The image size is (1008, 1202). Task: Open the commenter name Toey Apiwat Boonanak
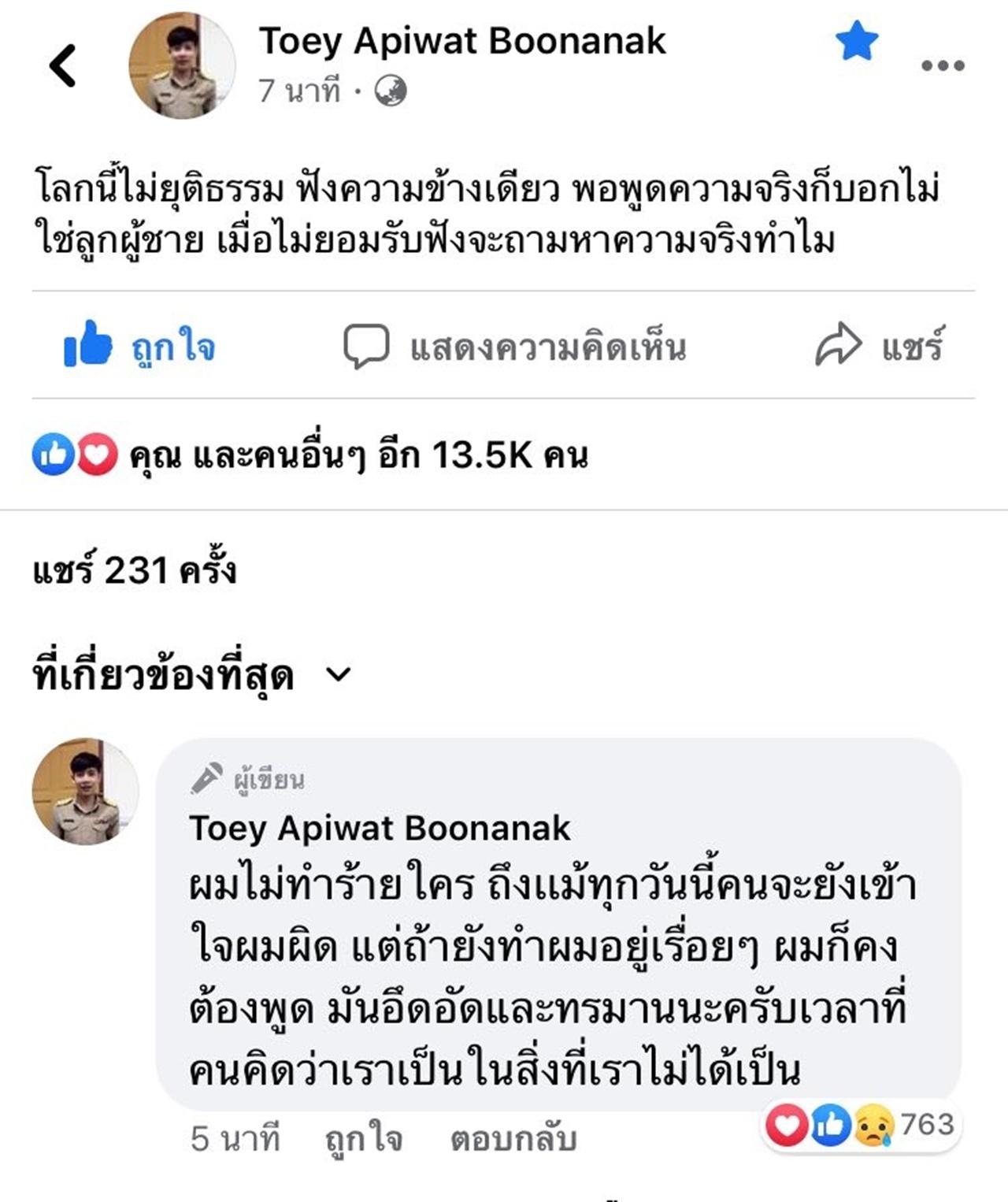pos(380,829)
